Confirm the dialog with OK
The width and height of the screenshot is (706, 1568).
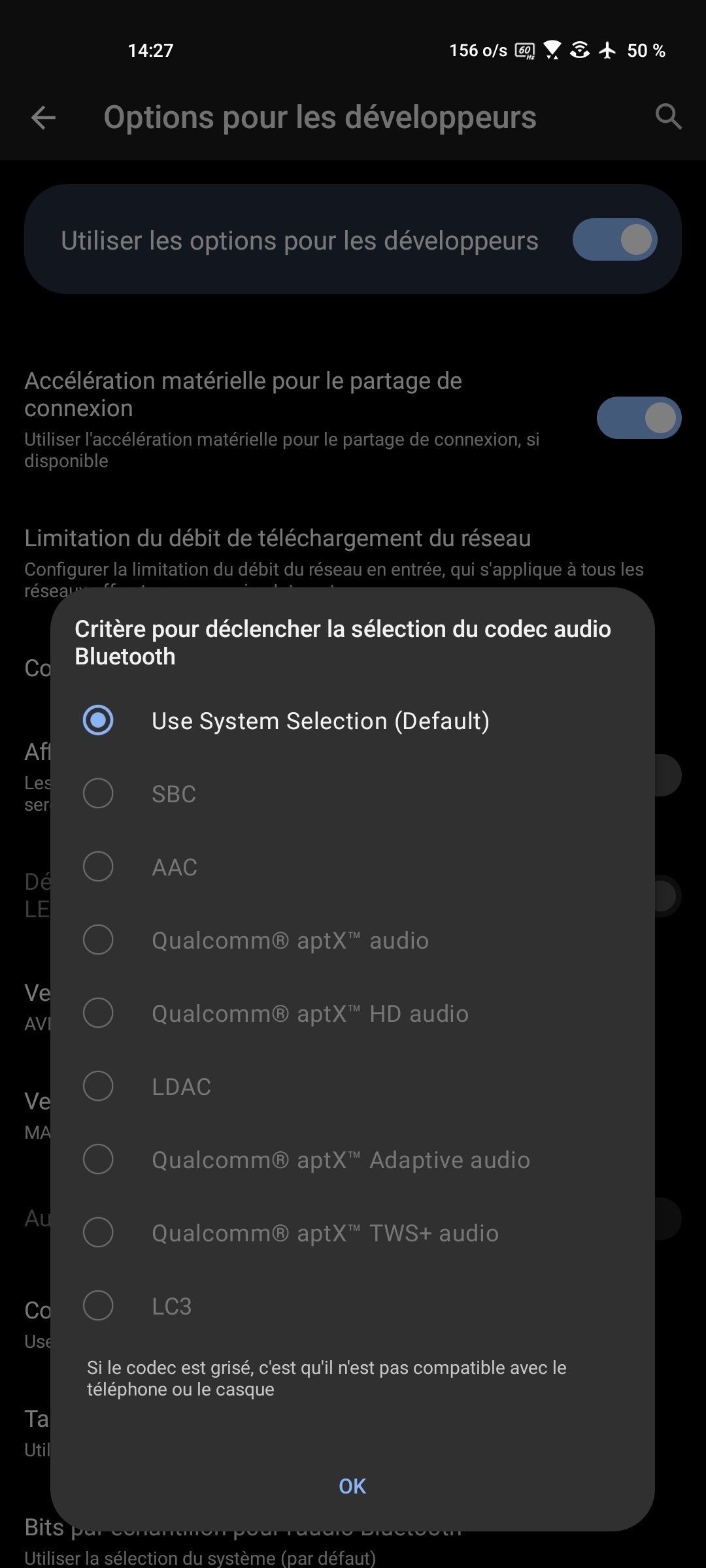click(x=352, y=1486)
